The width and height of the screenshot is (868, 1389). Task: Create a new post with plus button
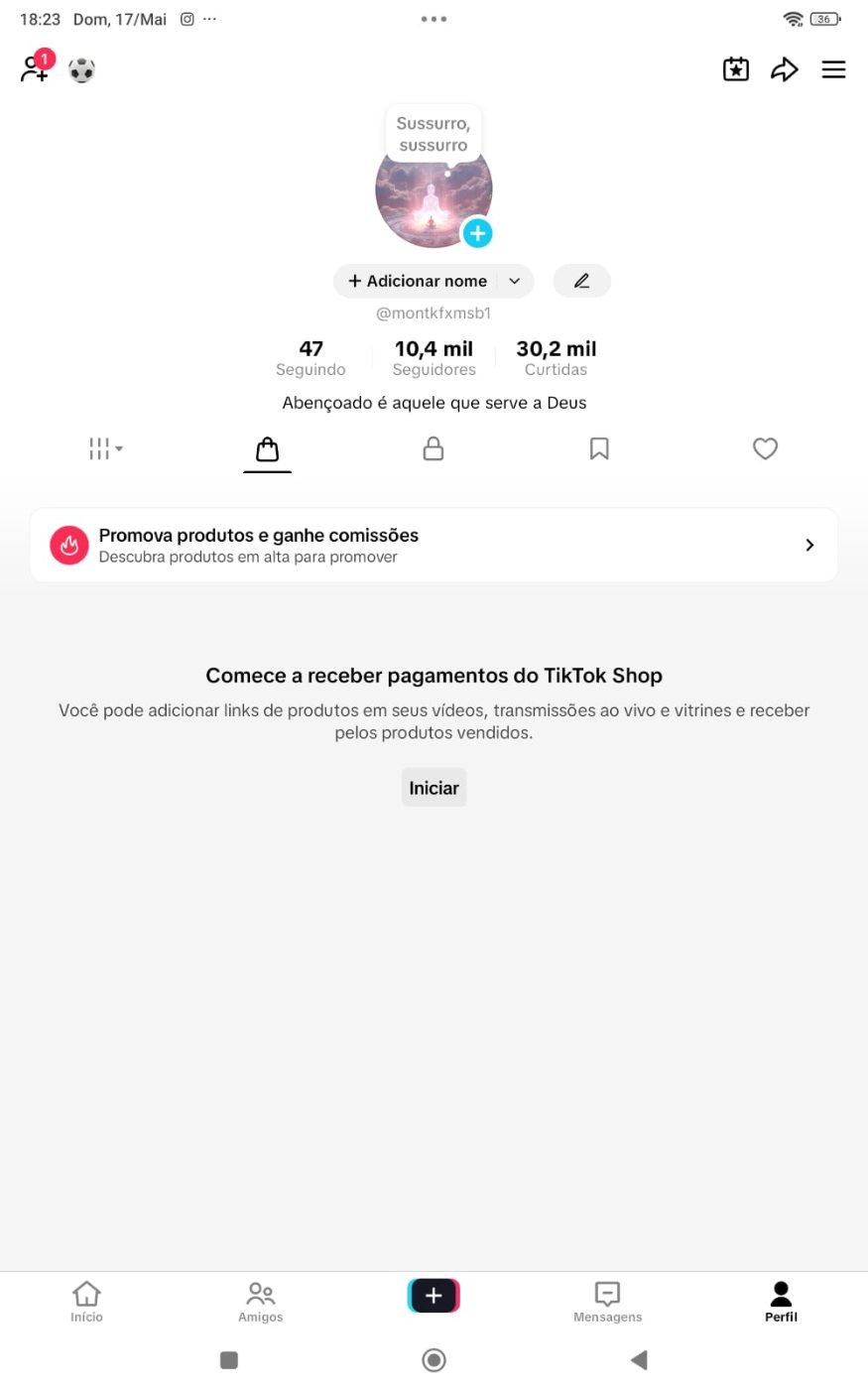pos(434,1296)
